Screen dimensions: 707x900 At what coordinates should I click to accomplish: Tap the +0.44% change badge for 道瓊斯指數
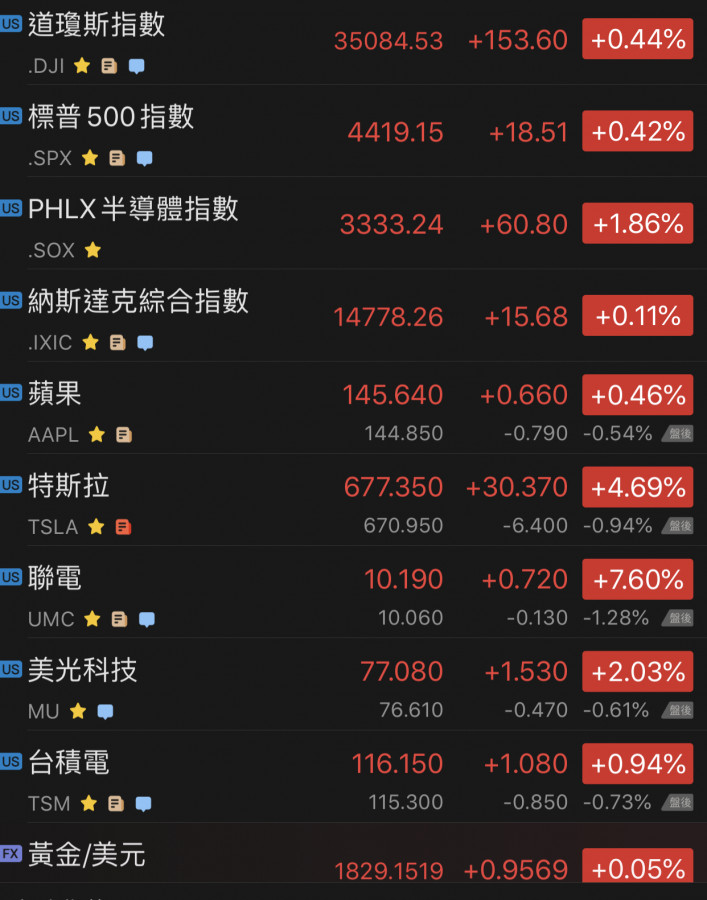pyautogui.click(x=638, y=39)
